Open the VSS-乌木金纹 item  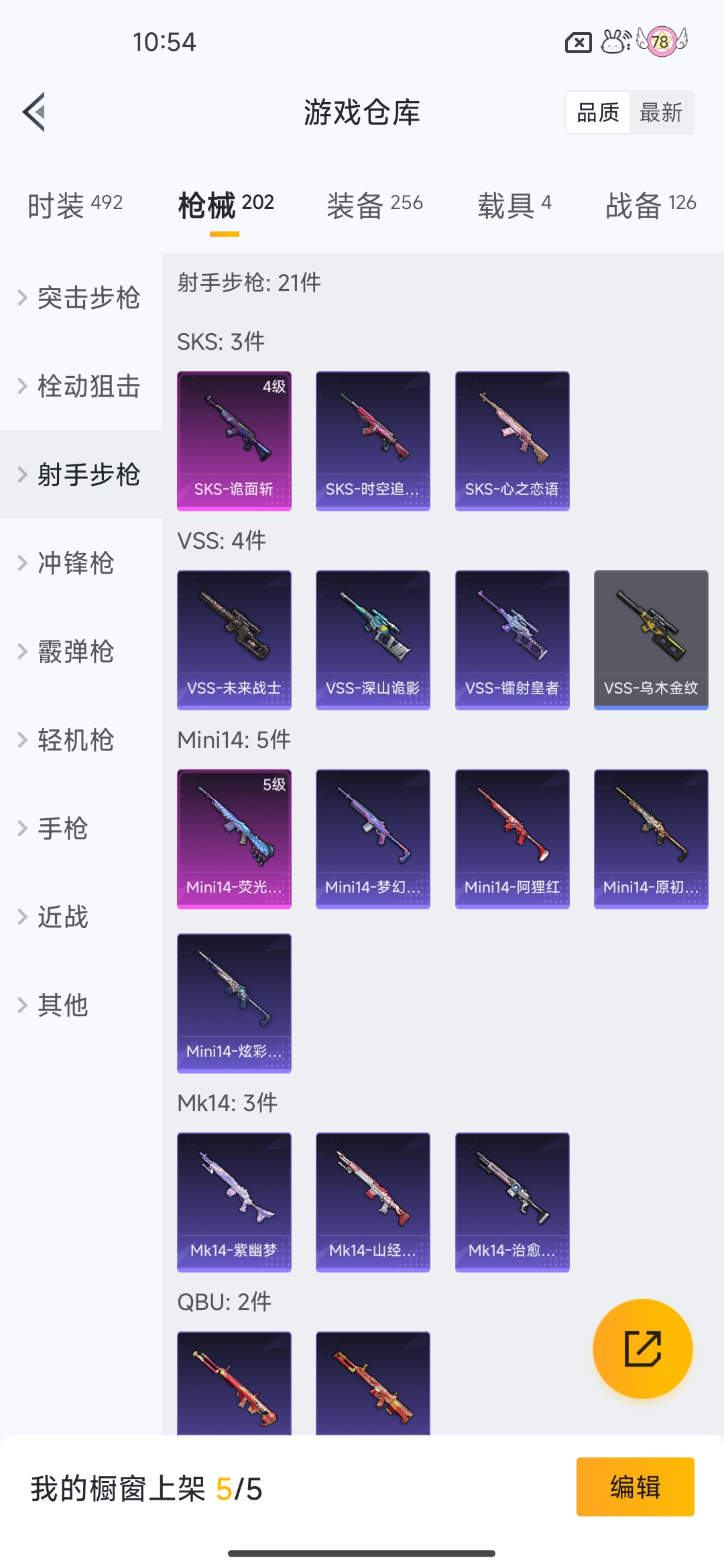point(651,640)
